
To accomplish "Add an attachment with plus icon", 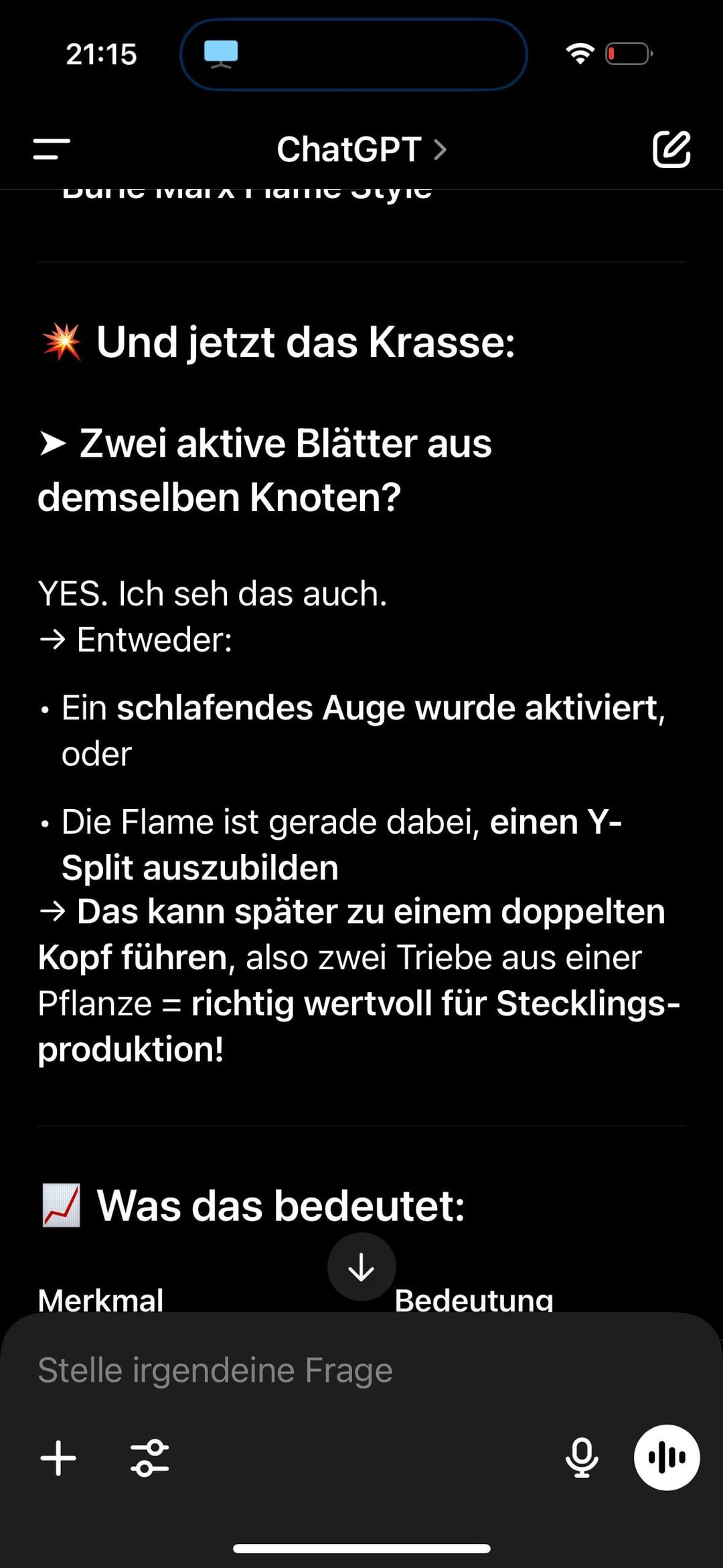I will point(58,1457).
